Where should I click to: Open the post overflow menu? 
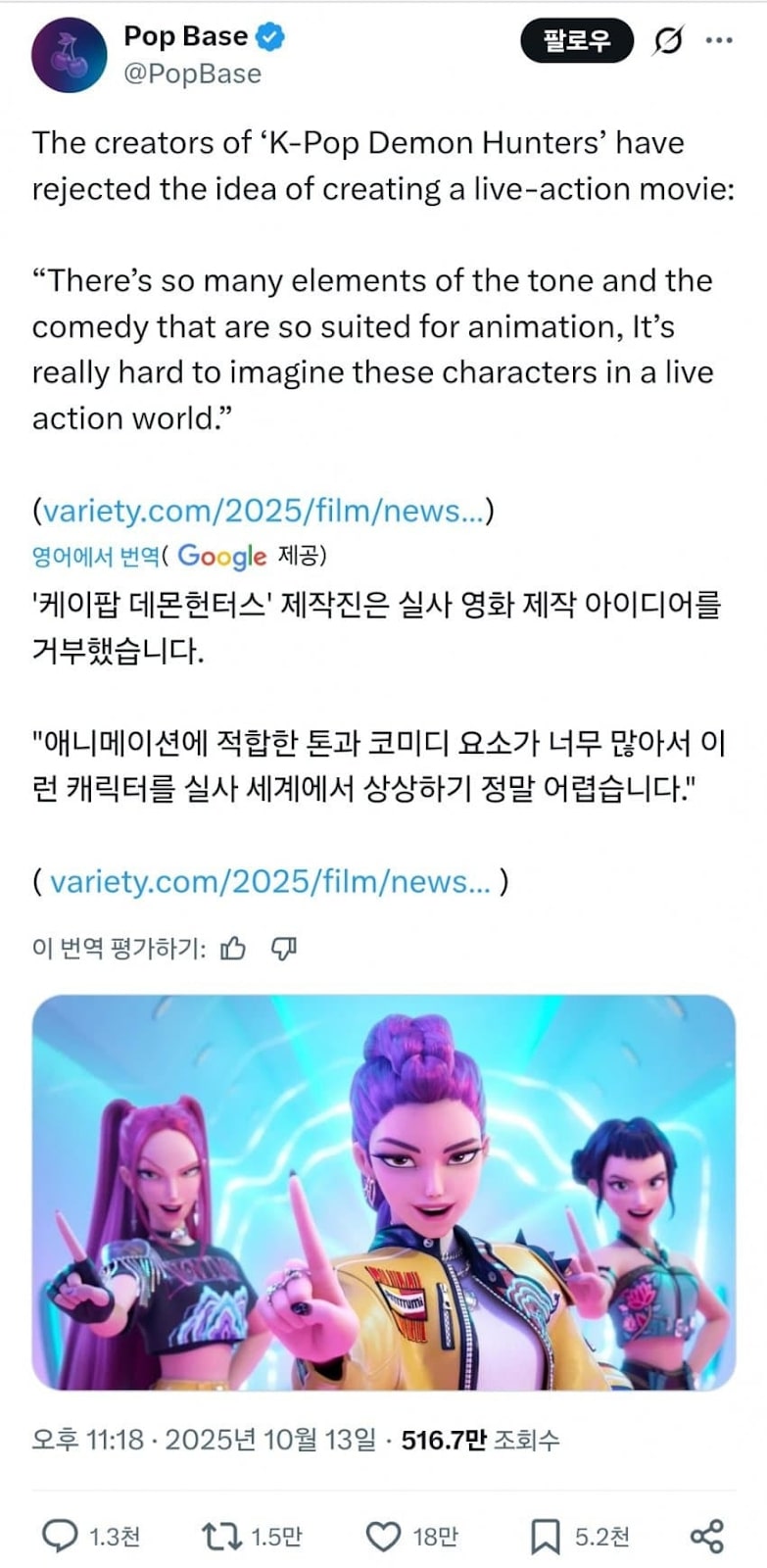point(719,40)
